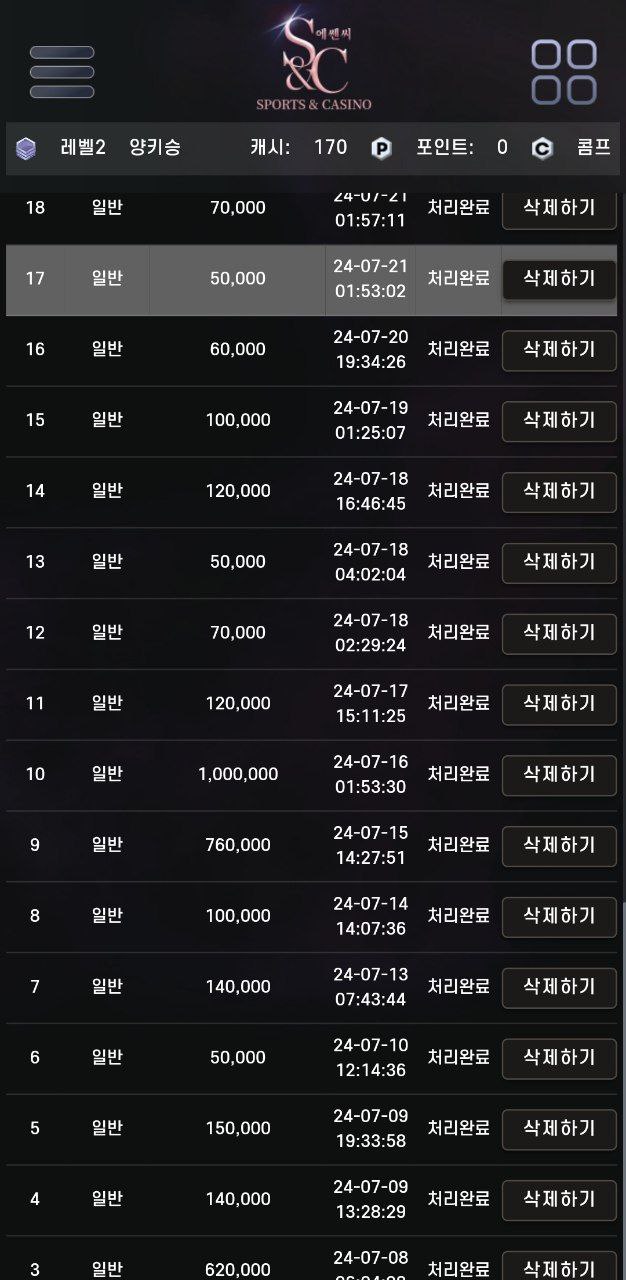Screen dimensions: 626x1280
Task: Delete the 760,000 entry in row 9
Action: (559, 846)
